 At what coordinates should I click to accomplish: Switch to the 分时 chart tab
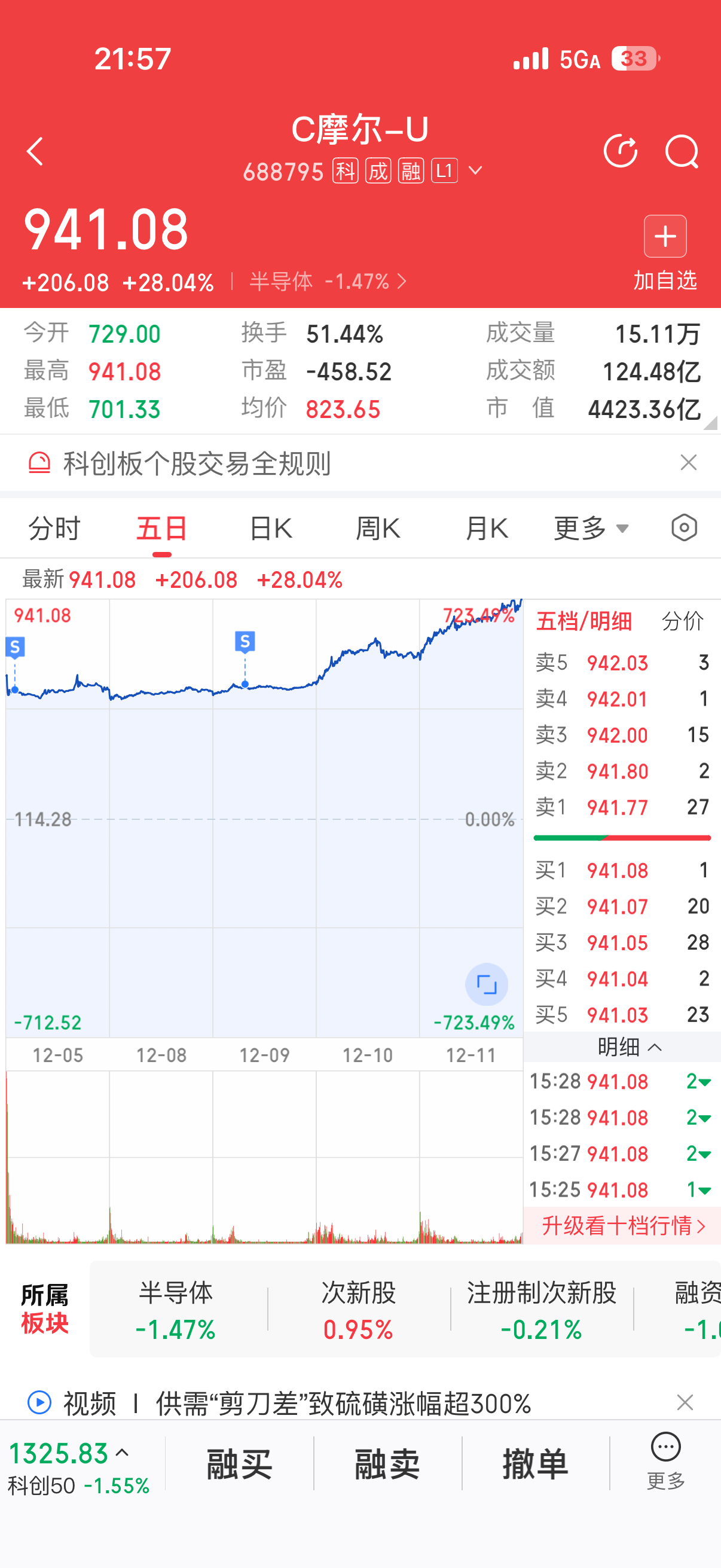54,527
